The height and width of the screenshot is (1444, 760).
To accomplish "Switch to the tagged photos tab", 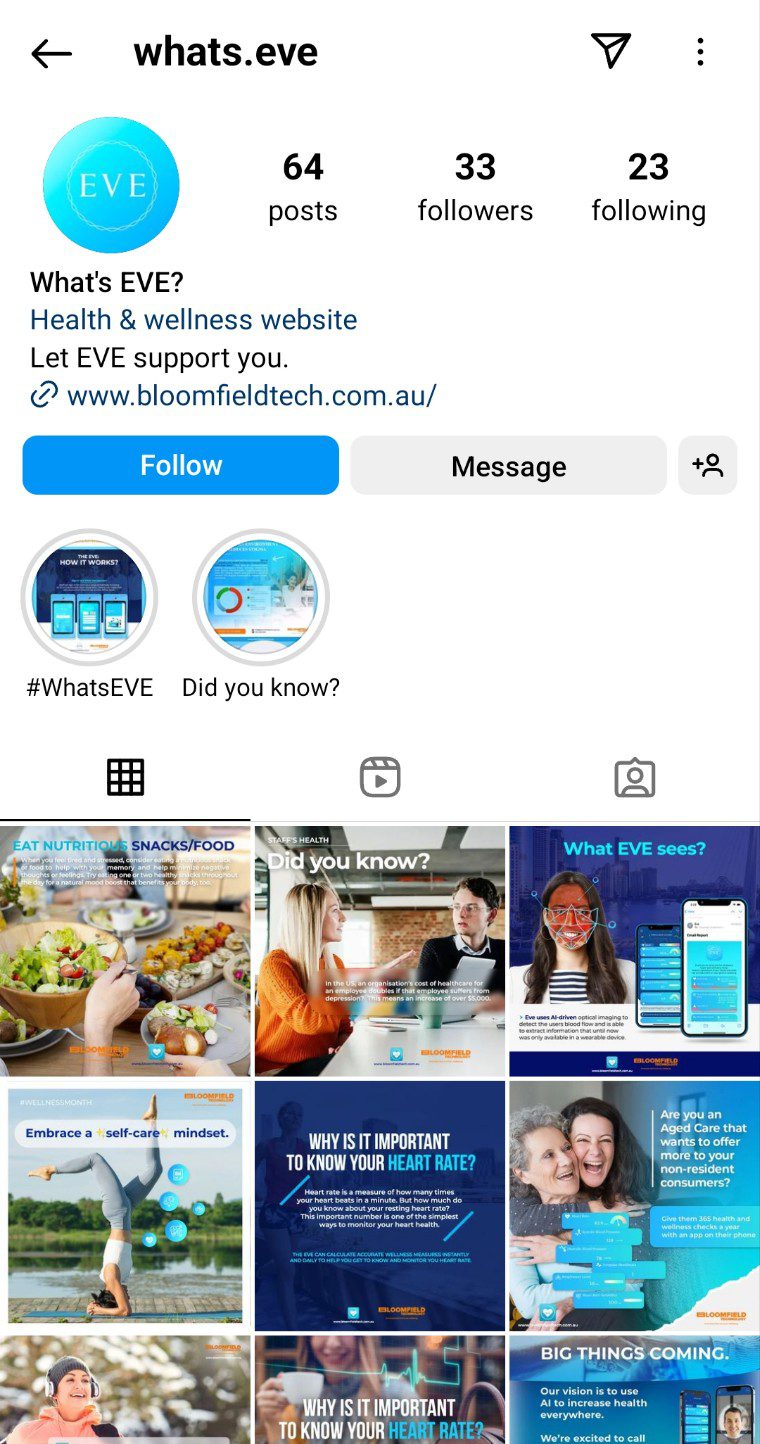I will [x=634, y=777].
